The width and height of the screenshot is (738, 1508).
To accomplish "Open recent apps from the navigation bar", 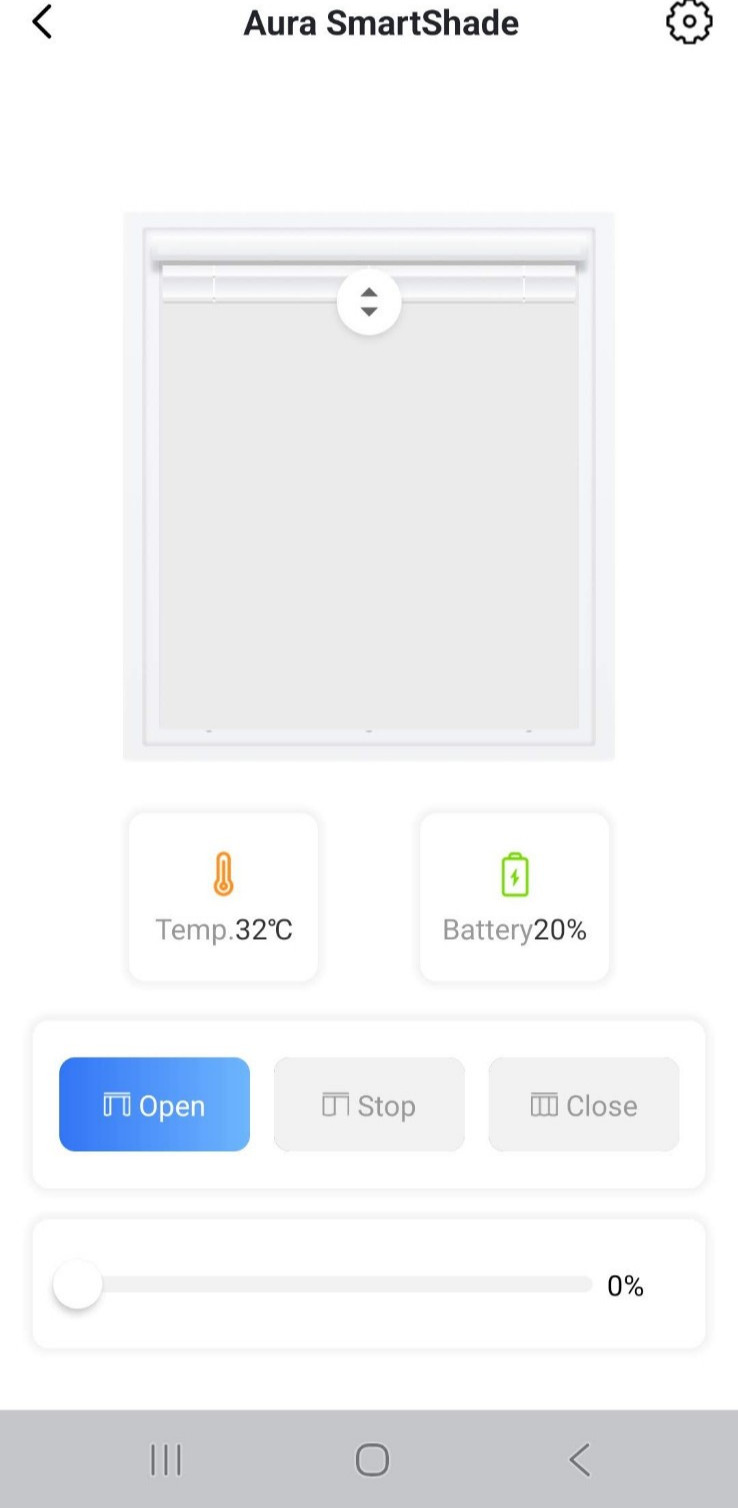I will coord(166,1460).
